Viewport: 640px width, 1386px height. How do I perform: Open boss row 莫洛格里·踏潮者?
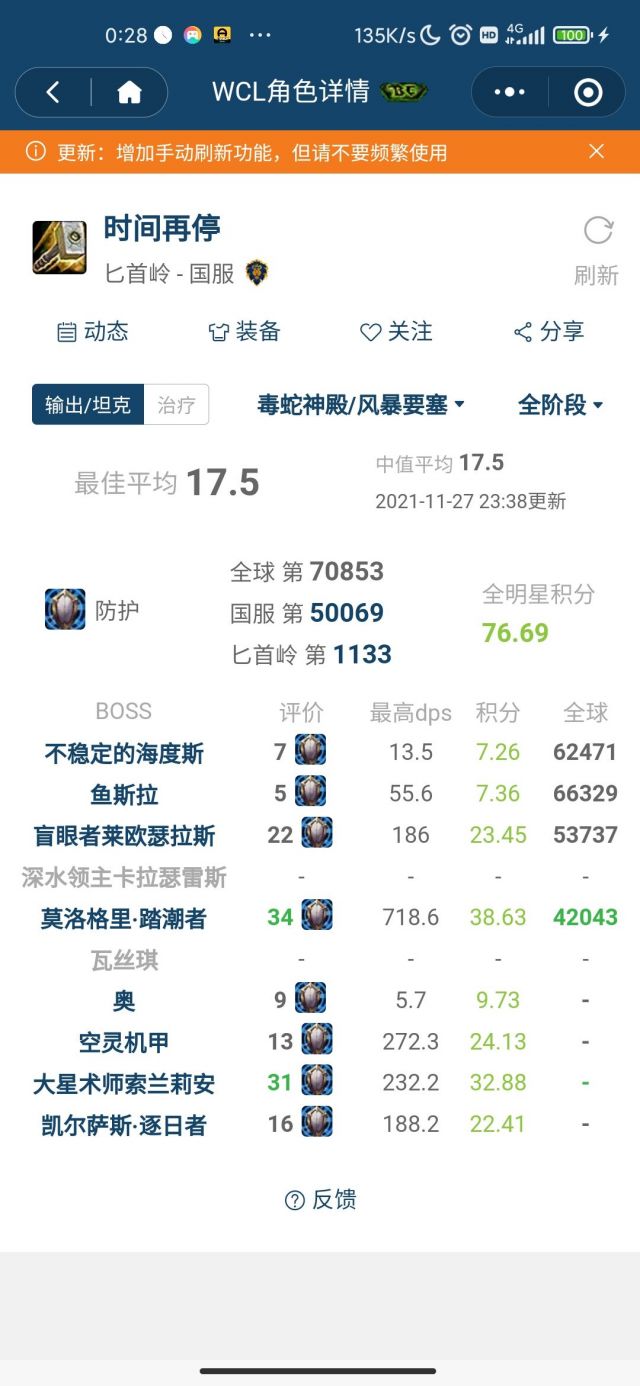pos(124,918)
